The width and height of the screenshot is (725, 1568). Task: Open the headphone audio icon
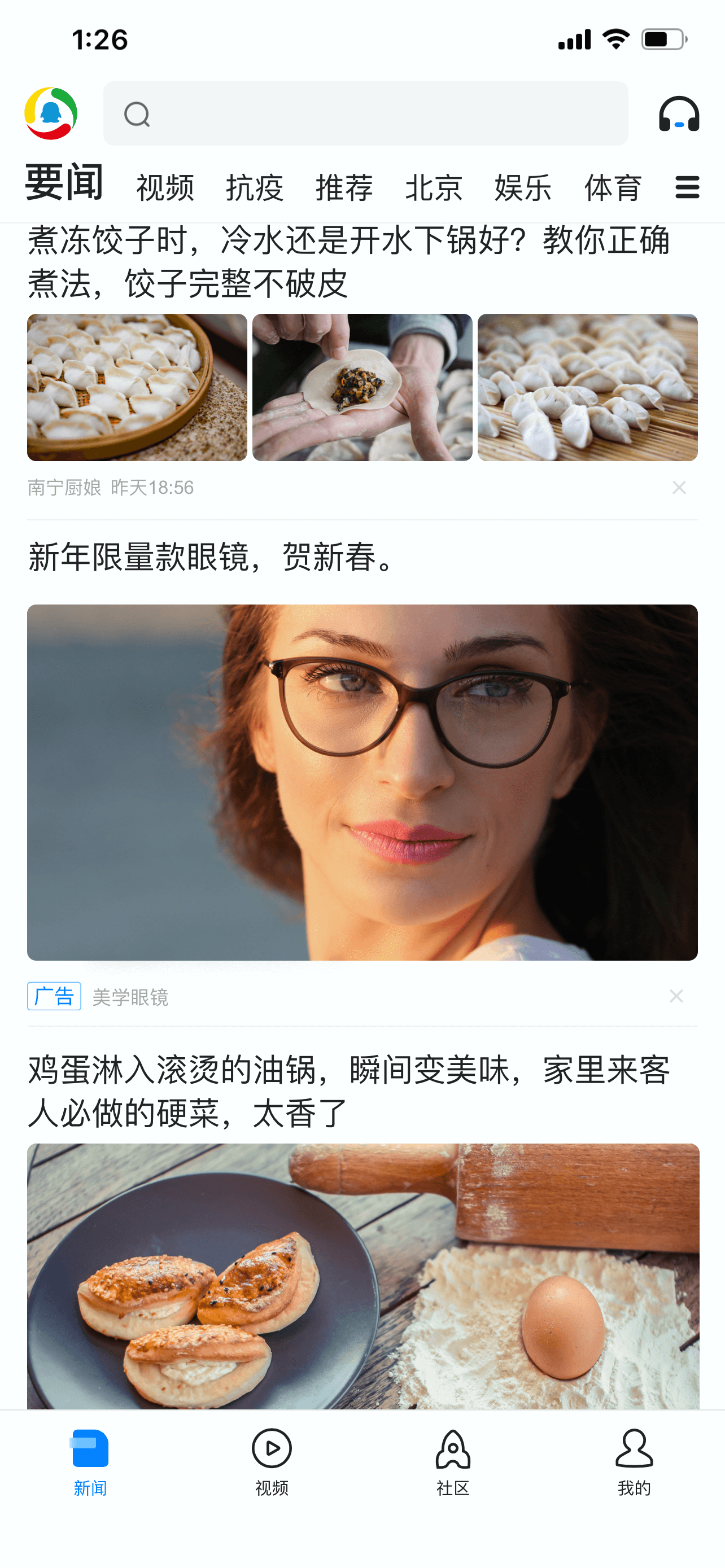(679, 114)
